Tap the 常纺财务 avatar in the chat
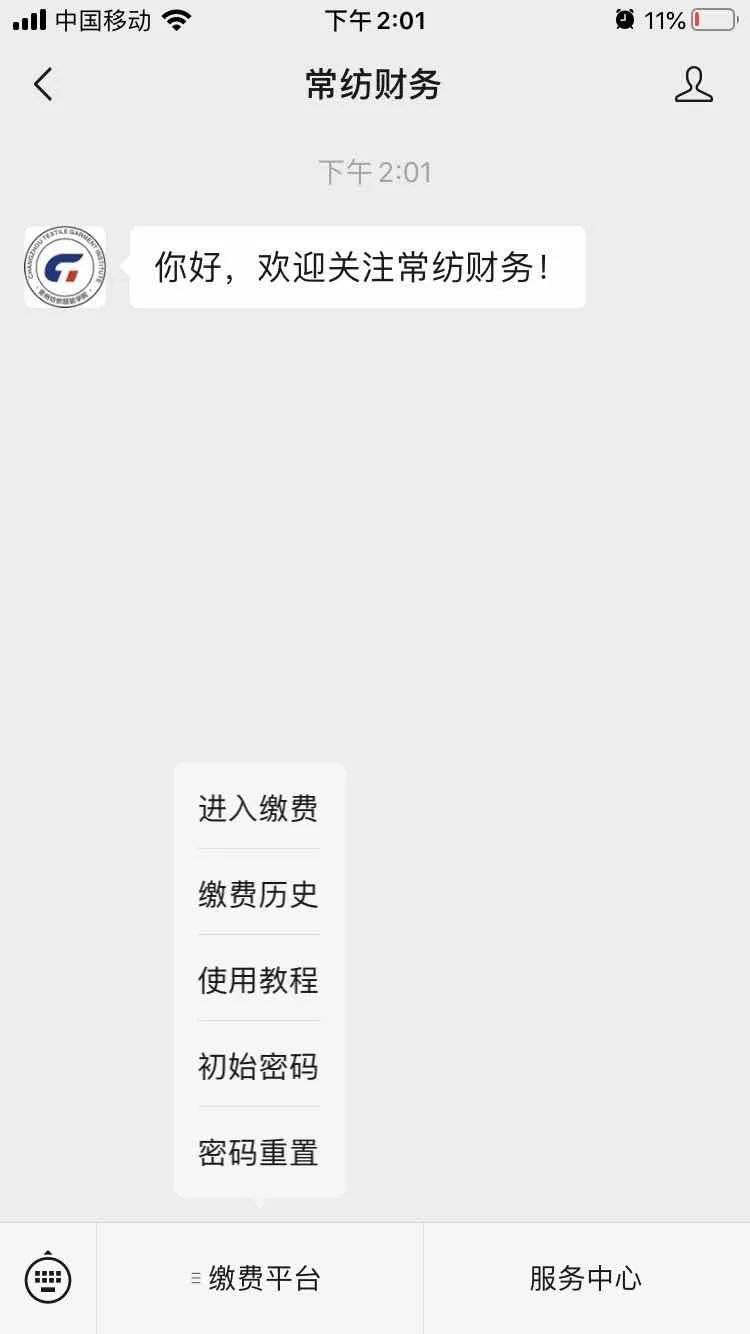This screenshot has height=1334, width=750. (x=65, y=267)
